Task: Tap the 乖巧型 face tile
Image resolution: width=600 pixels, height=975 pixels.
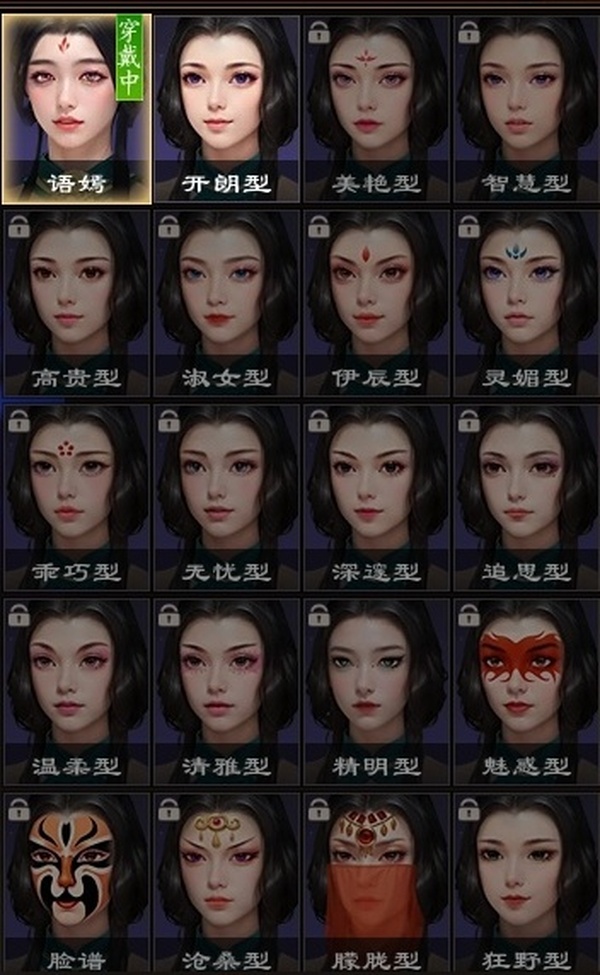Action: pos(76,496)
